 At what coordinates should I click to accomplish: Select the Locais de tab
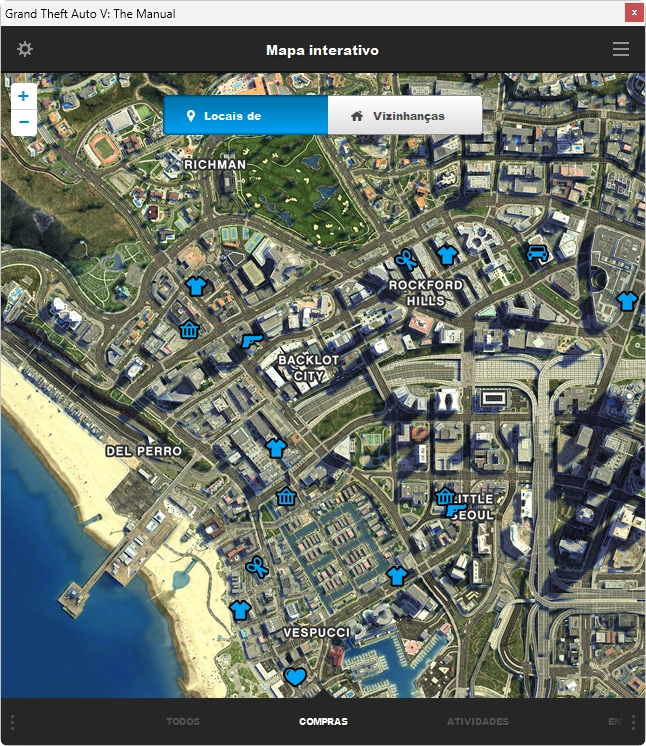(245, 116)
